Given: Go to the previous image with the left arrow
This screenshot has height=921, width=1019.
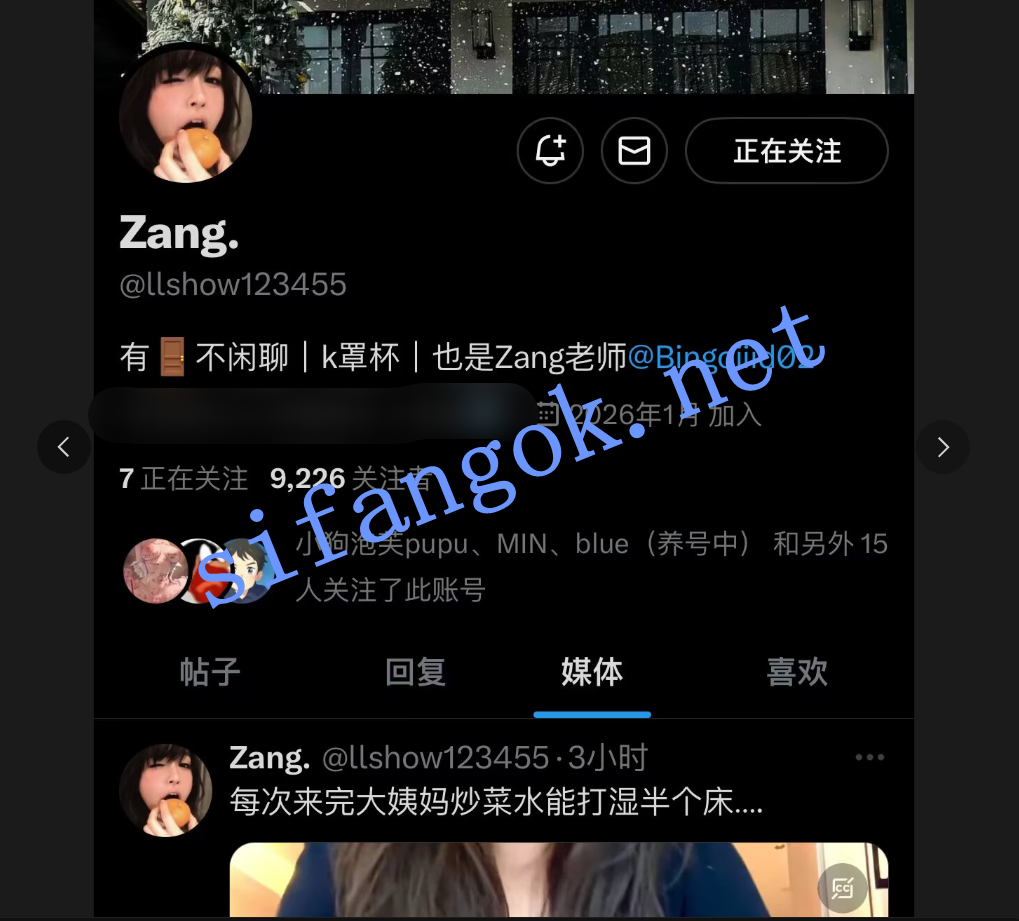Looking at the screenshot, I should [x=64, y=447].
